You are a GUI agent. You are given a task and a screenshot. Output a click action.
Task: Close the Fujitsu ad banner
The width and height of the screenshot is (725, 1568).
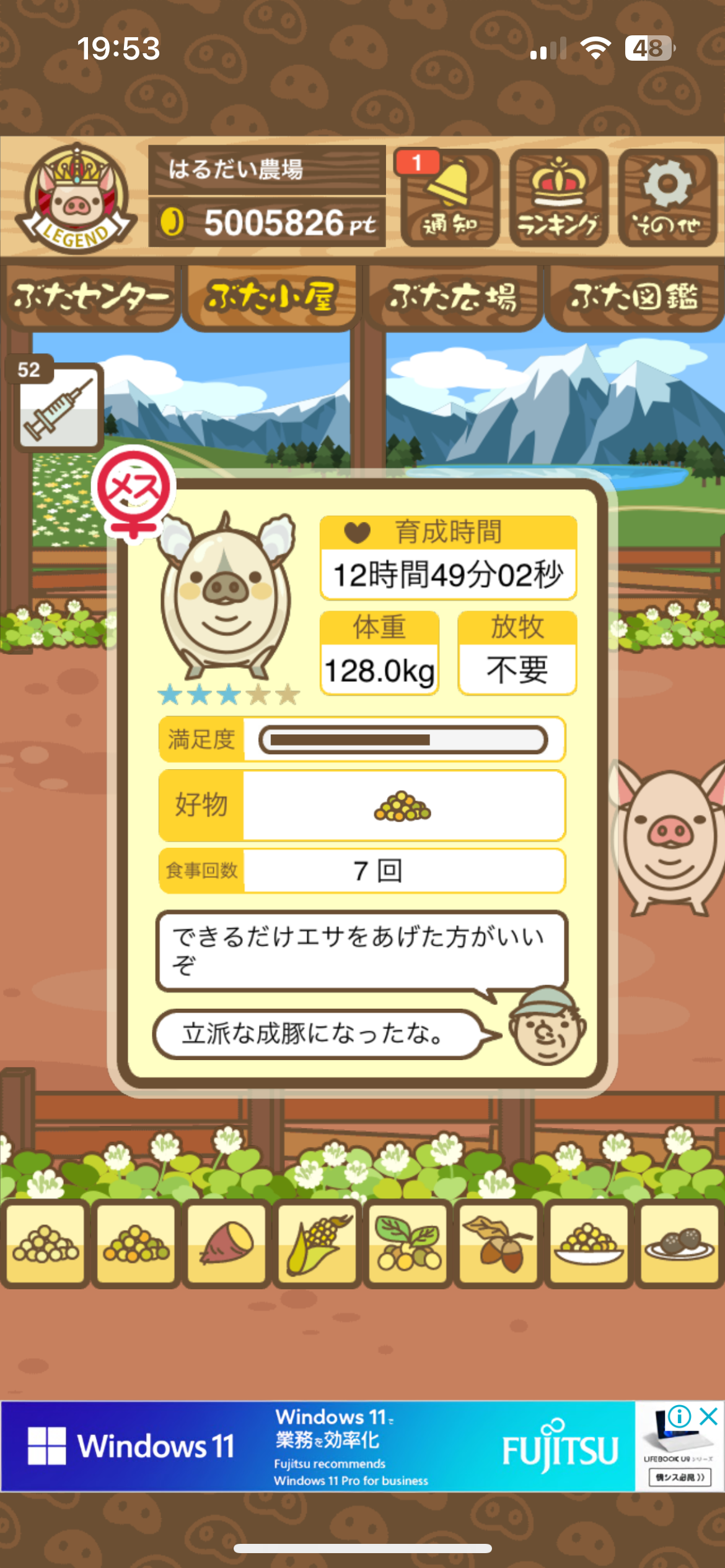click(708, 1416)
